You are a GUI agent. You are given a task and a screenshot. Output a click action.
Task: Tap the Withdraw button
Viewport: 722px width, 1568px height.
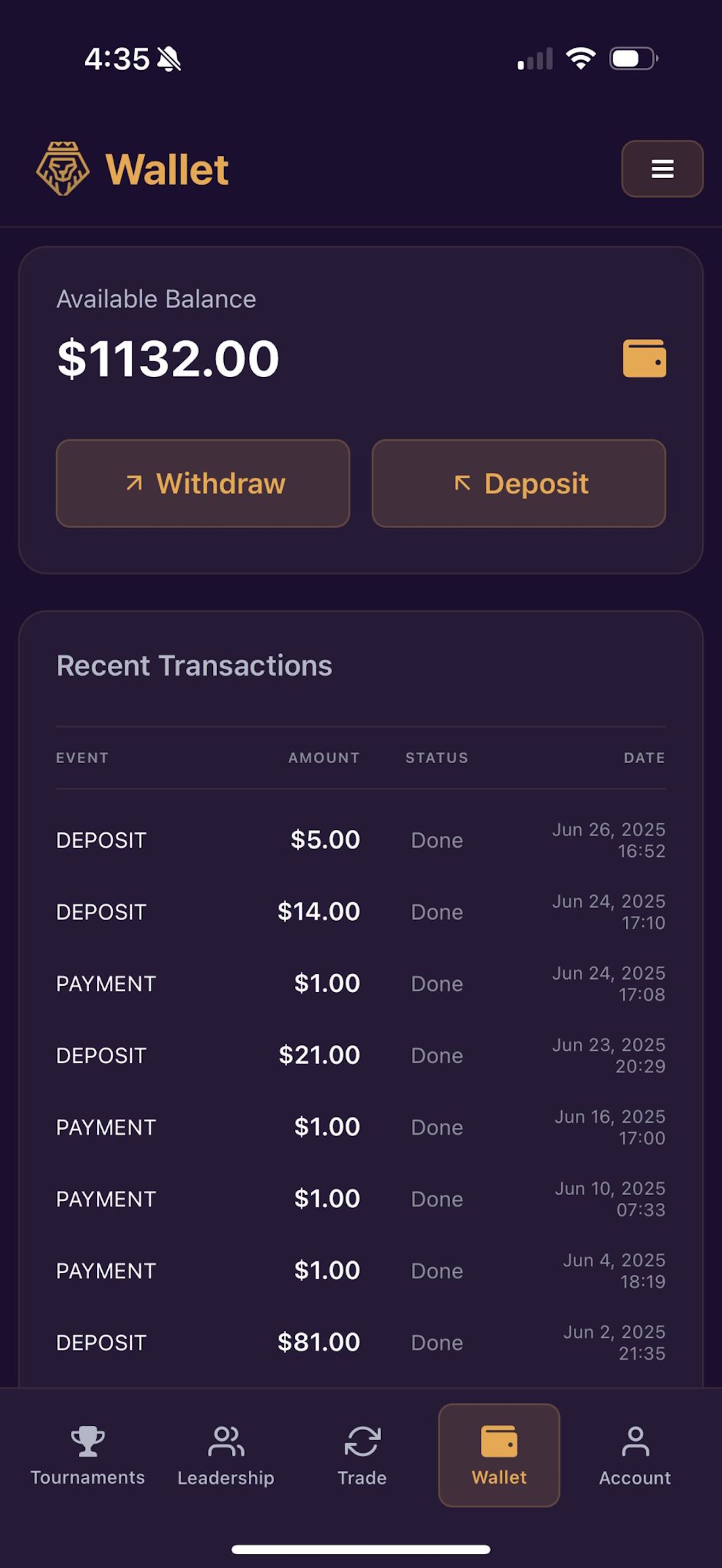203,483
